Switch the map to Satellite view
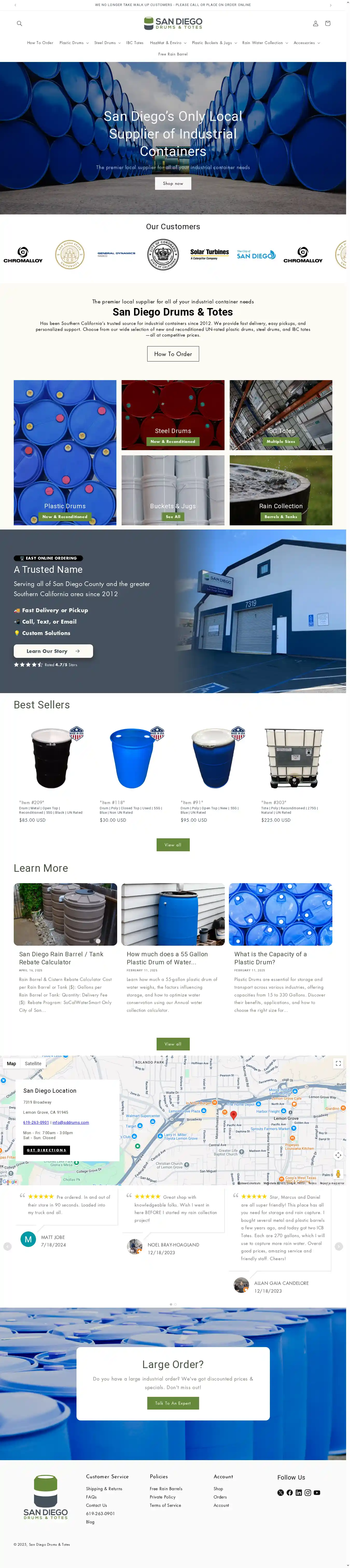 tap(33, 1063)
